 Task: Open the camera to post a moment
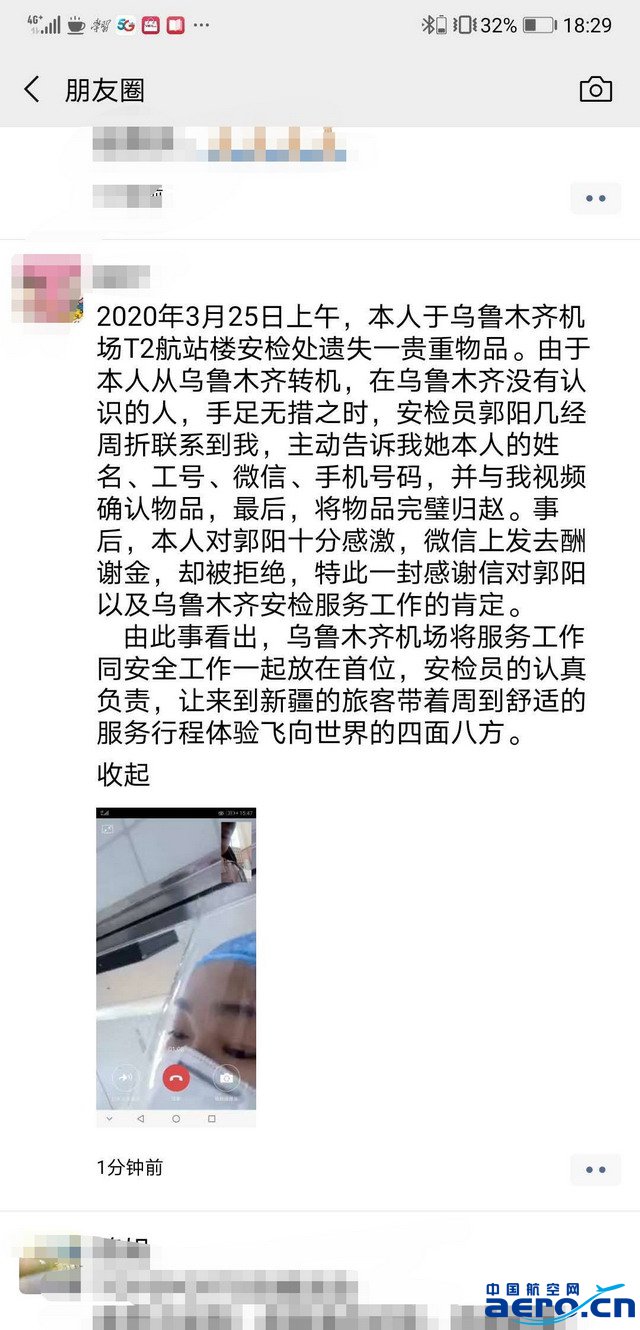[596, 90]
